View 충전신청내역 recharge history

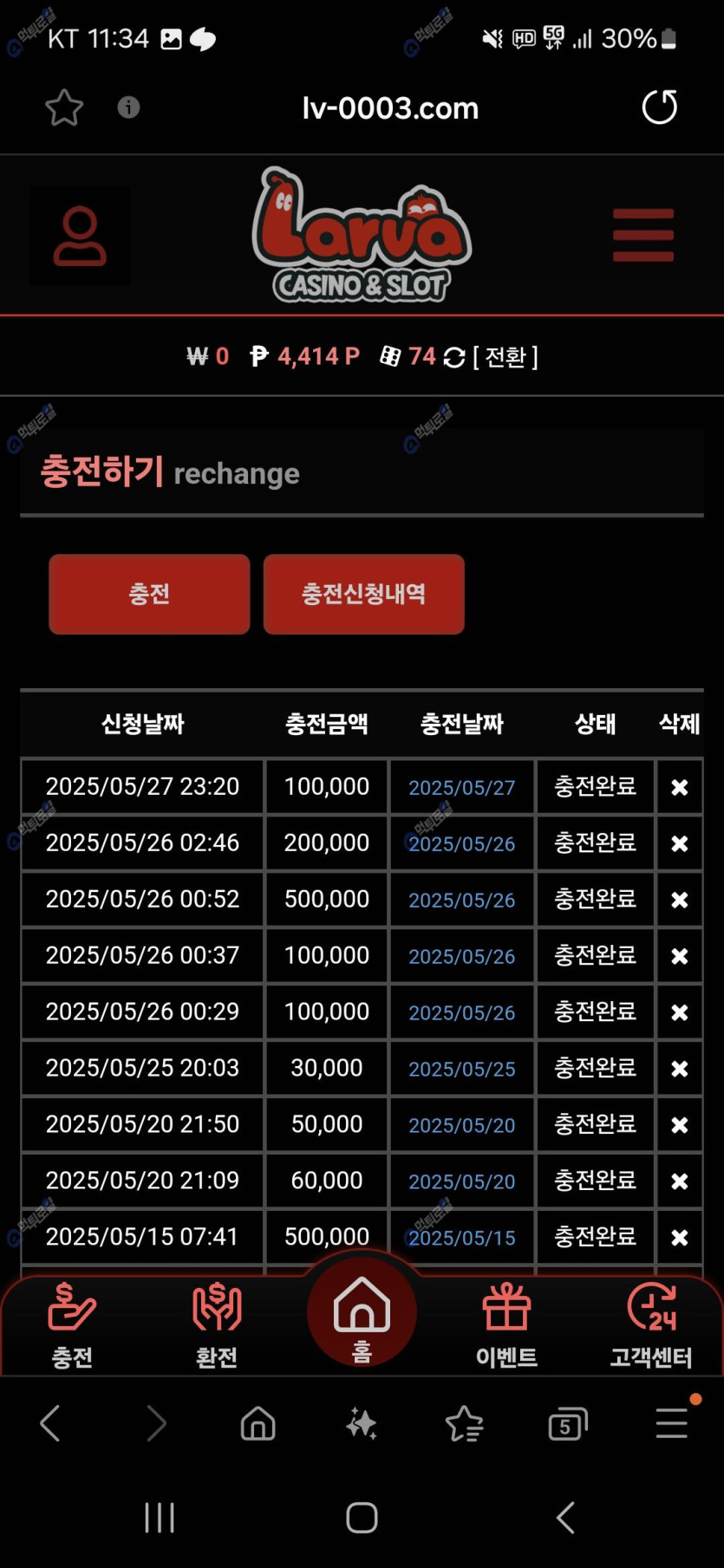point(363,595)
